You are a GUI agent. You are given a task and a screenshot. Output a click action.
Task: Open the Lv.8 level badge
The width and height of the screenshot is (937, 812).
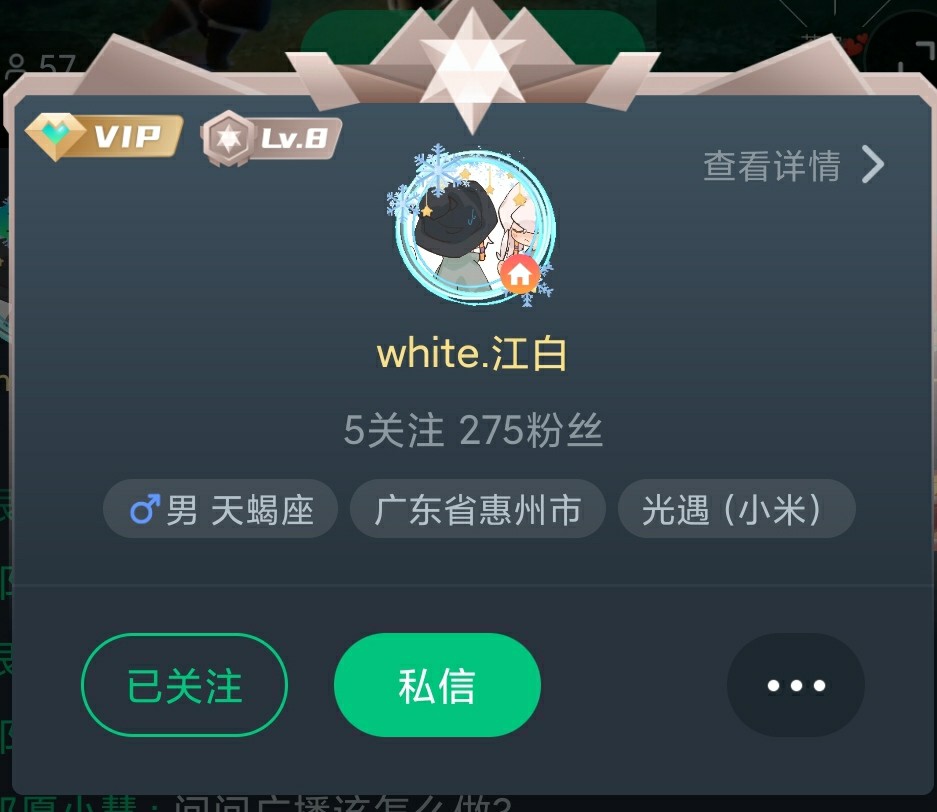coord(271,139)
